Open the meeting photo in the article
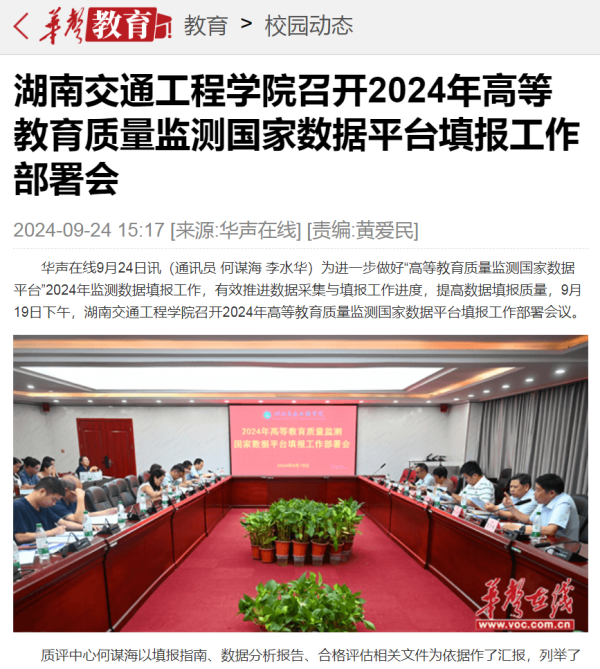Screen dimensions: 600x669 pyautogui.click(x=300, y=483)
